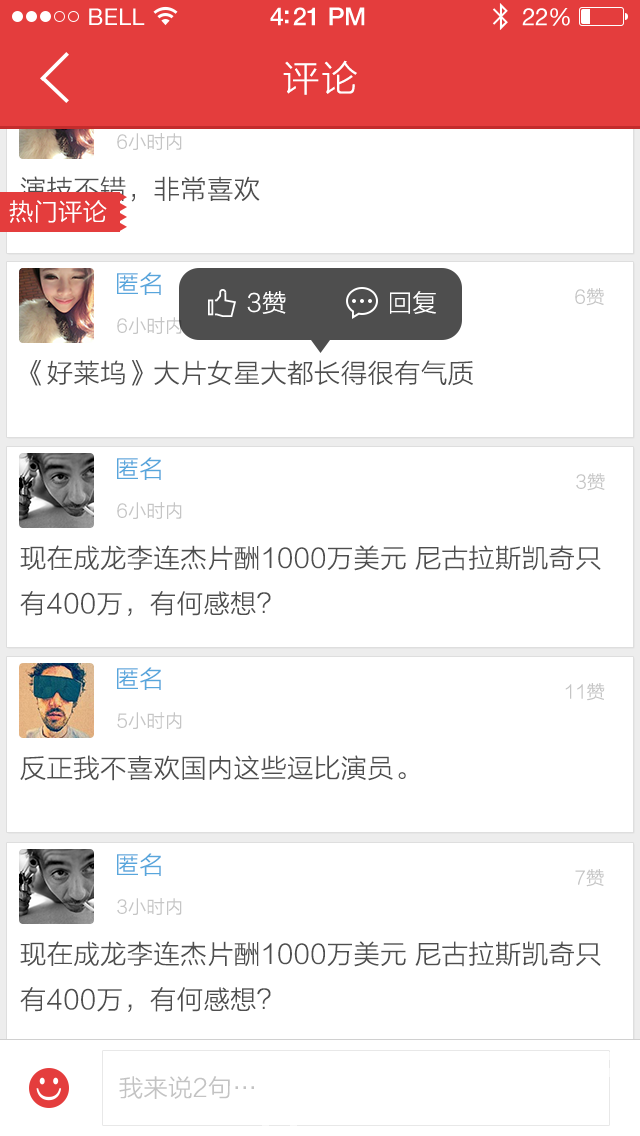The image size is (640, 1136).
Task: Tap the 11赞 like count
Action: (584, 692)
